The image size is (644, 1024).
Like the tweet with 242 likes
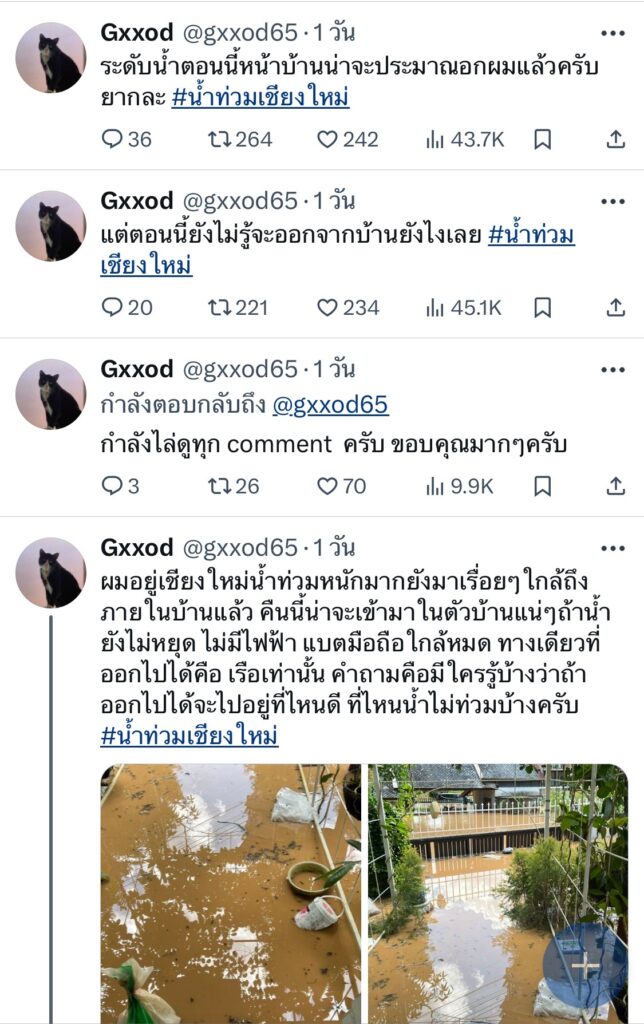click(x=327, y=140)
